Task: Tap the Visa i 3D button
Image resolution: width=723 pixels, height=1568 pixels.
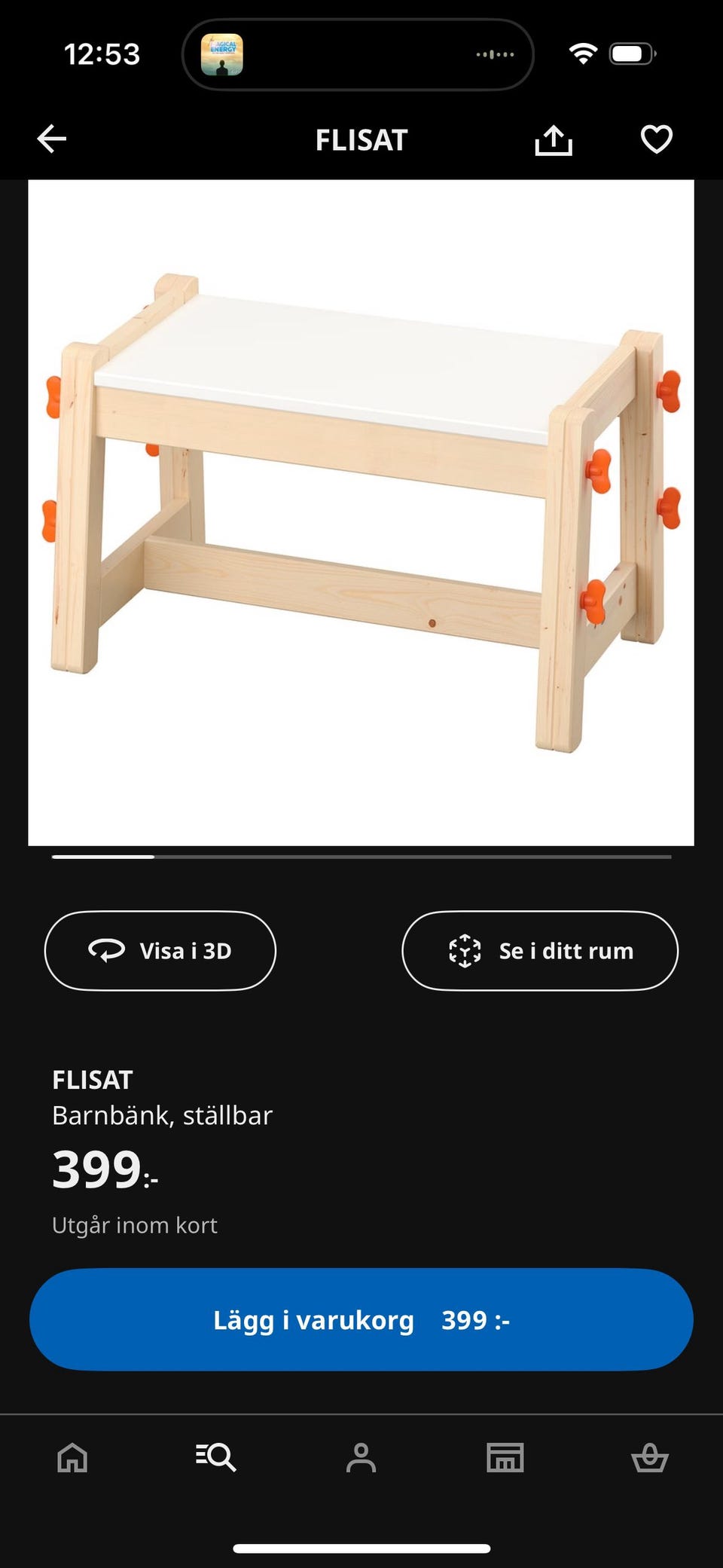Action: [x=160, y=950]
